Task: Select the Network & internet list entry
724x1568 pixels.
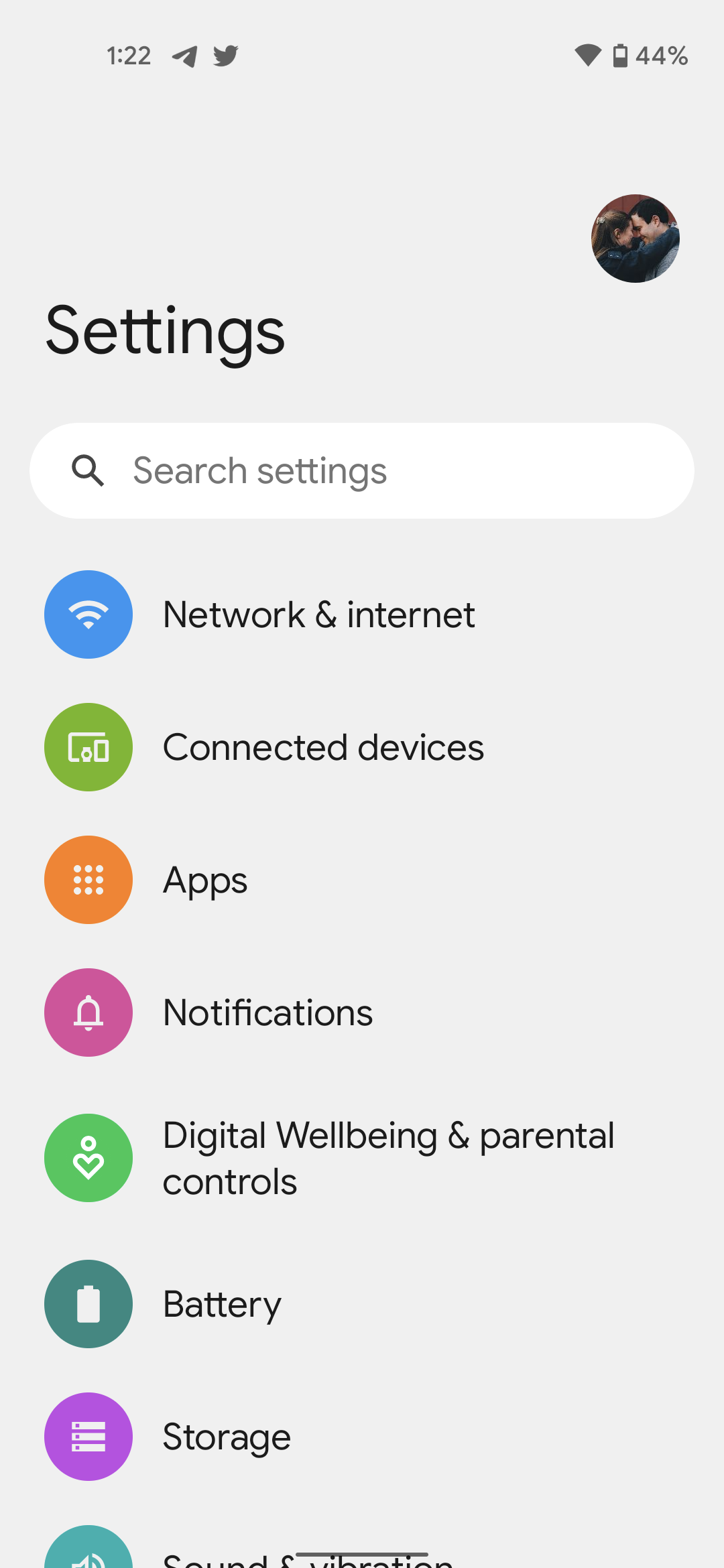Action: tap(319, 614)
